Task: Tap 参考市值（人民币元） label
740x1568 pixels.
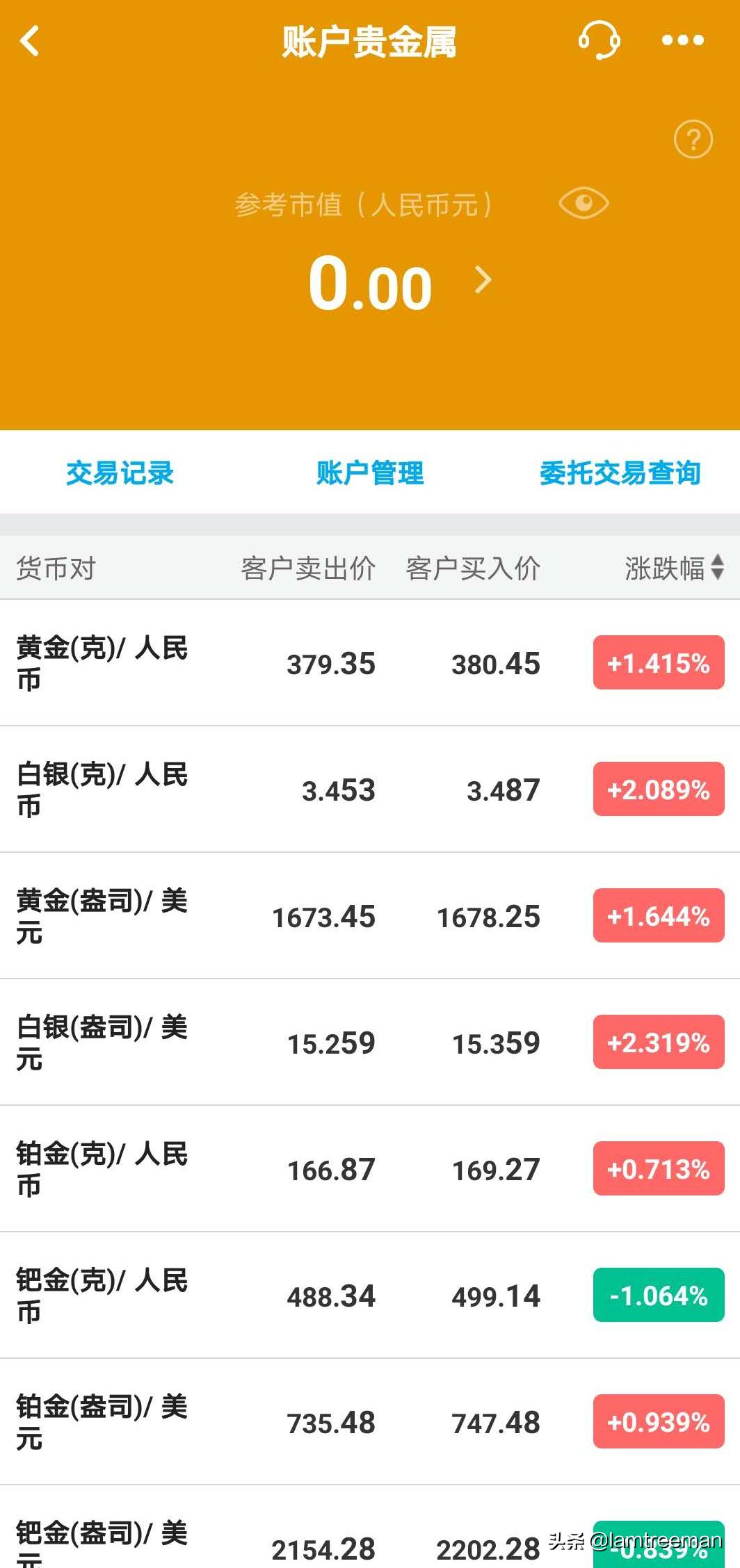Action: [x=365, y=202]
